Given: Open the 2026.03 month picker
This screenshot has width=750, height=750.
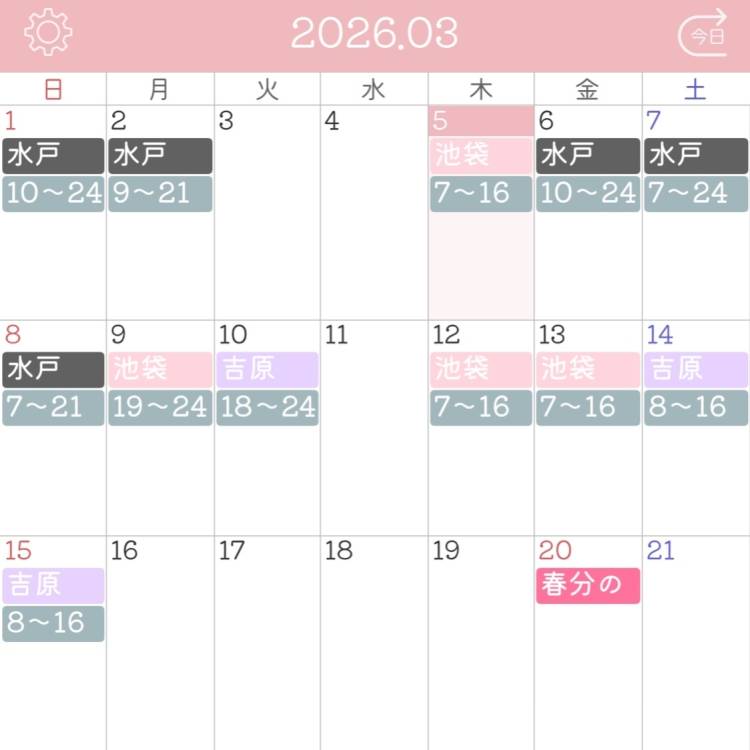Looking at the screenshot, I should click(x=375, y=34).
